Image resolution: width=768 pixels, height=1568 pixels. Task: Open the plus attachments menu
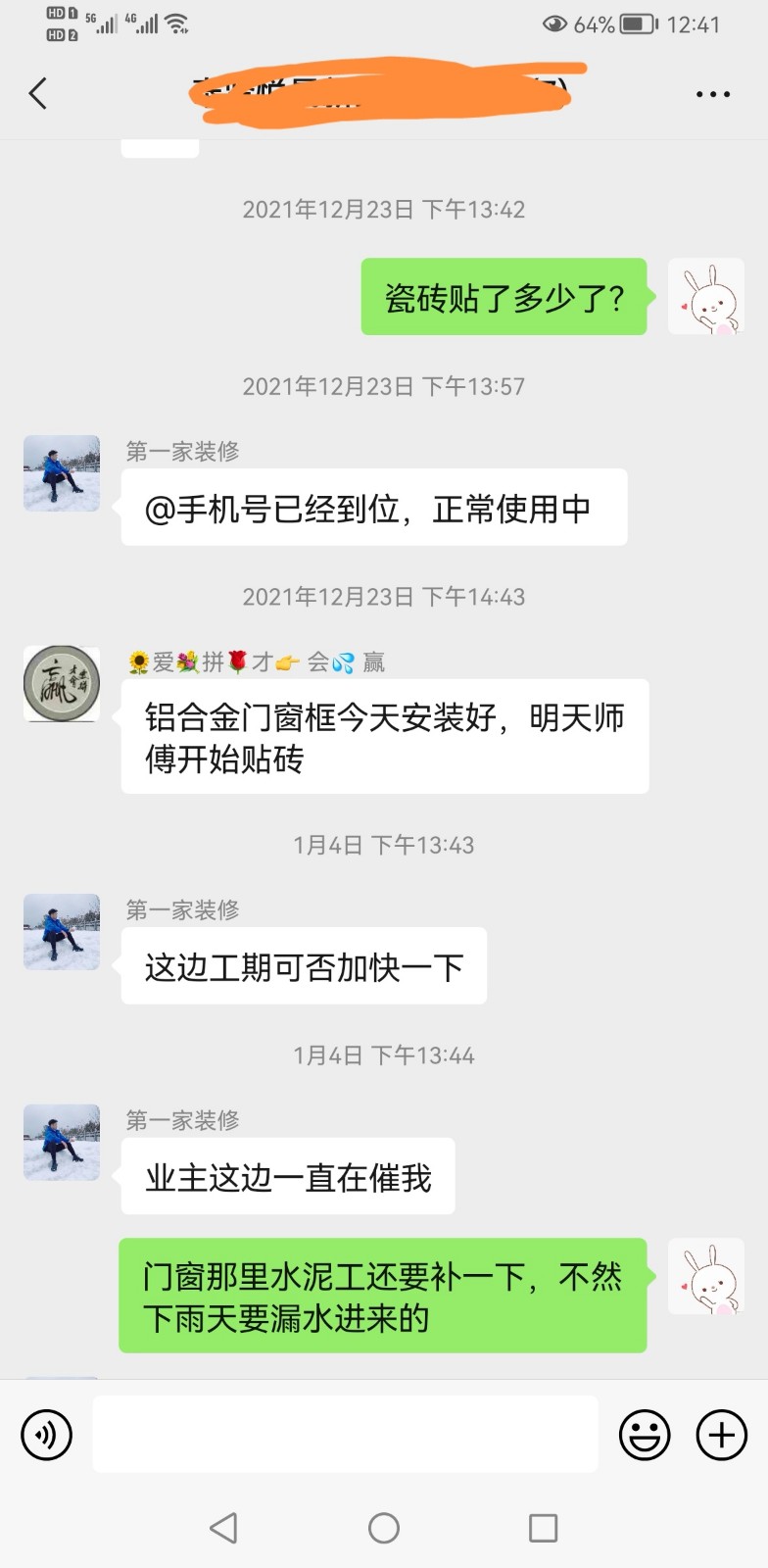tap(721, 1435)
